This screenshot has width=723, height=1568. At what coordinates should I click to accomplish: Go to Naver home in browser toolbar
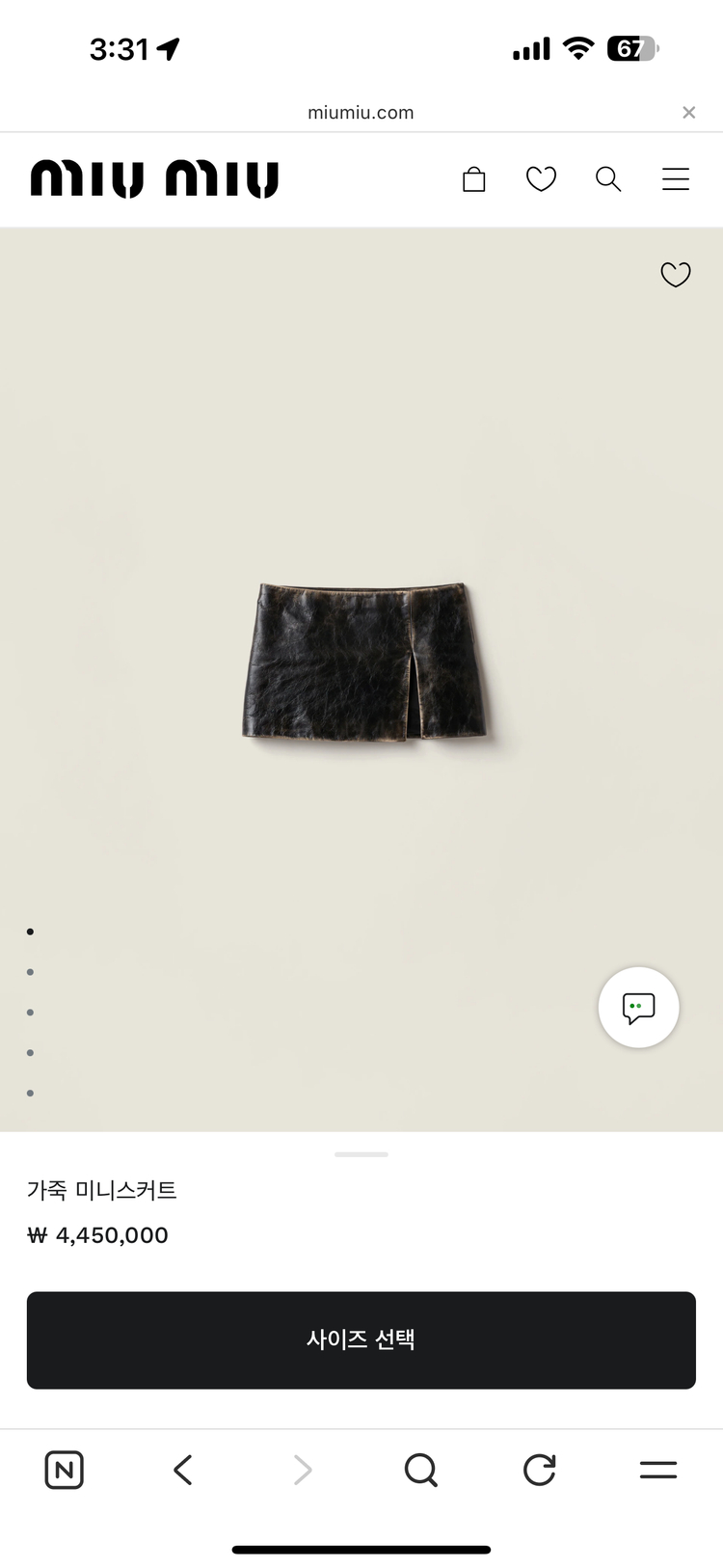[x=65, y=1471]
